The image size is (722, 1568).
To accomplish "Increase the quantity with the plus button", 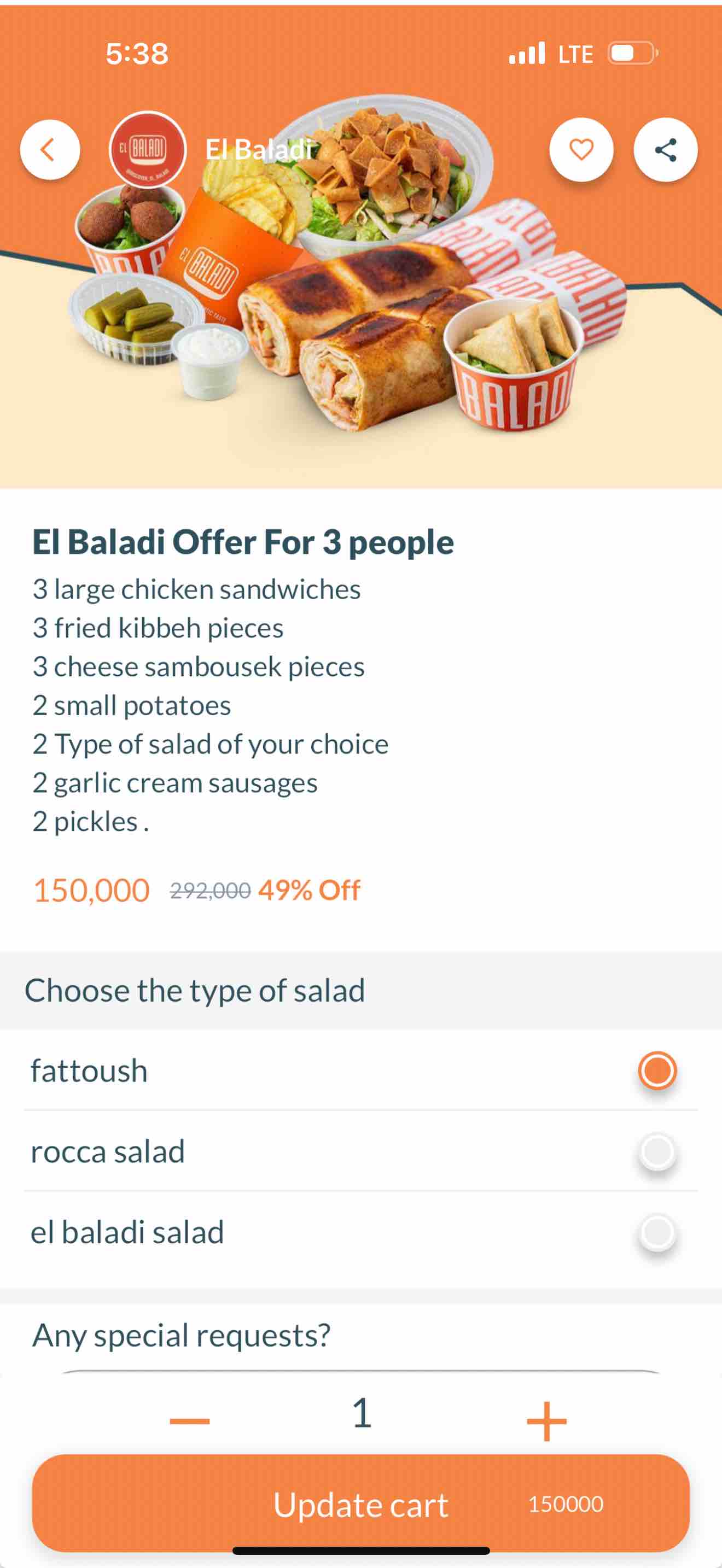I will pos(546,1421).
